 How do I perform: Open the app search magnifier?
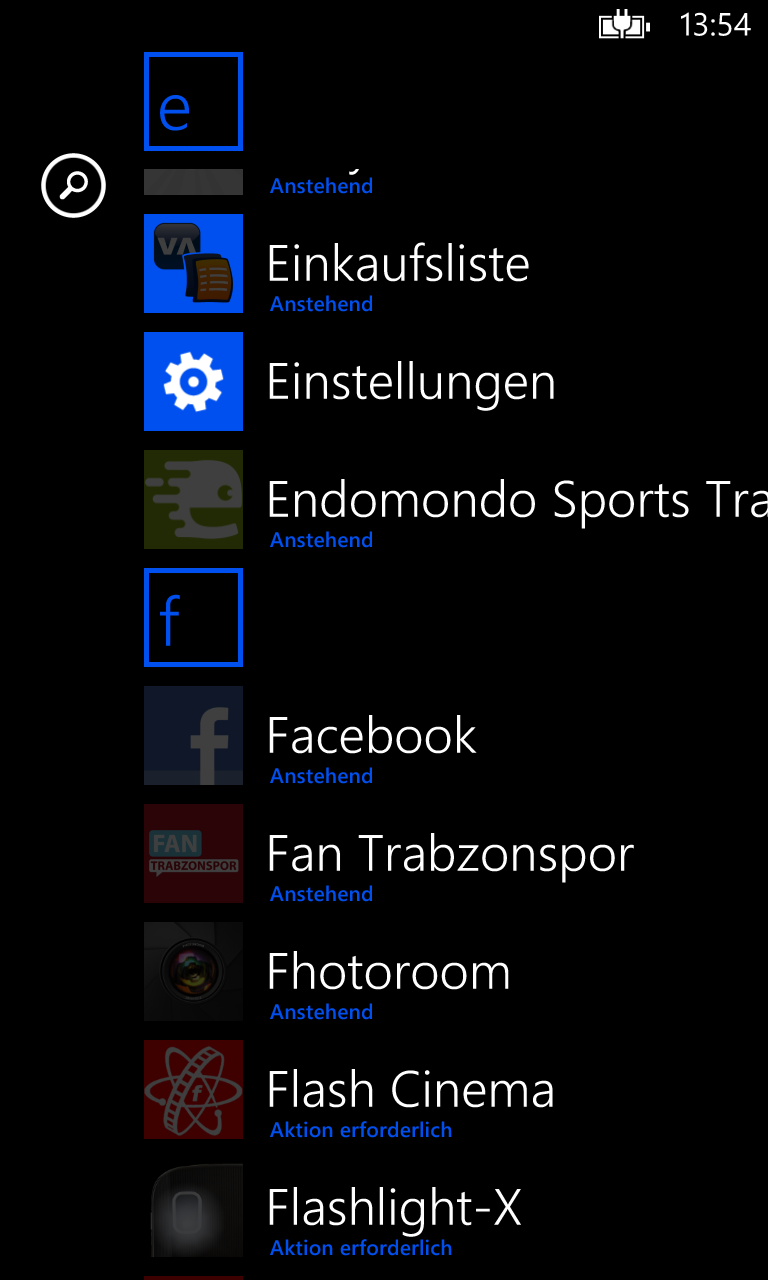tap(73, 185)
